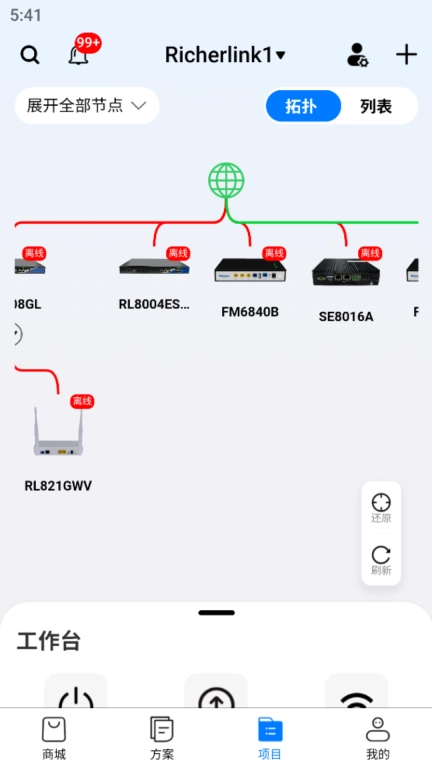The height and width of the screenshot is (768, 432).
Task: Switch to the 商城 tab
Action: [54, 738]
